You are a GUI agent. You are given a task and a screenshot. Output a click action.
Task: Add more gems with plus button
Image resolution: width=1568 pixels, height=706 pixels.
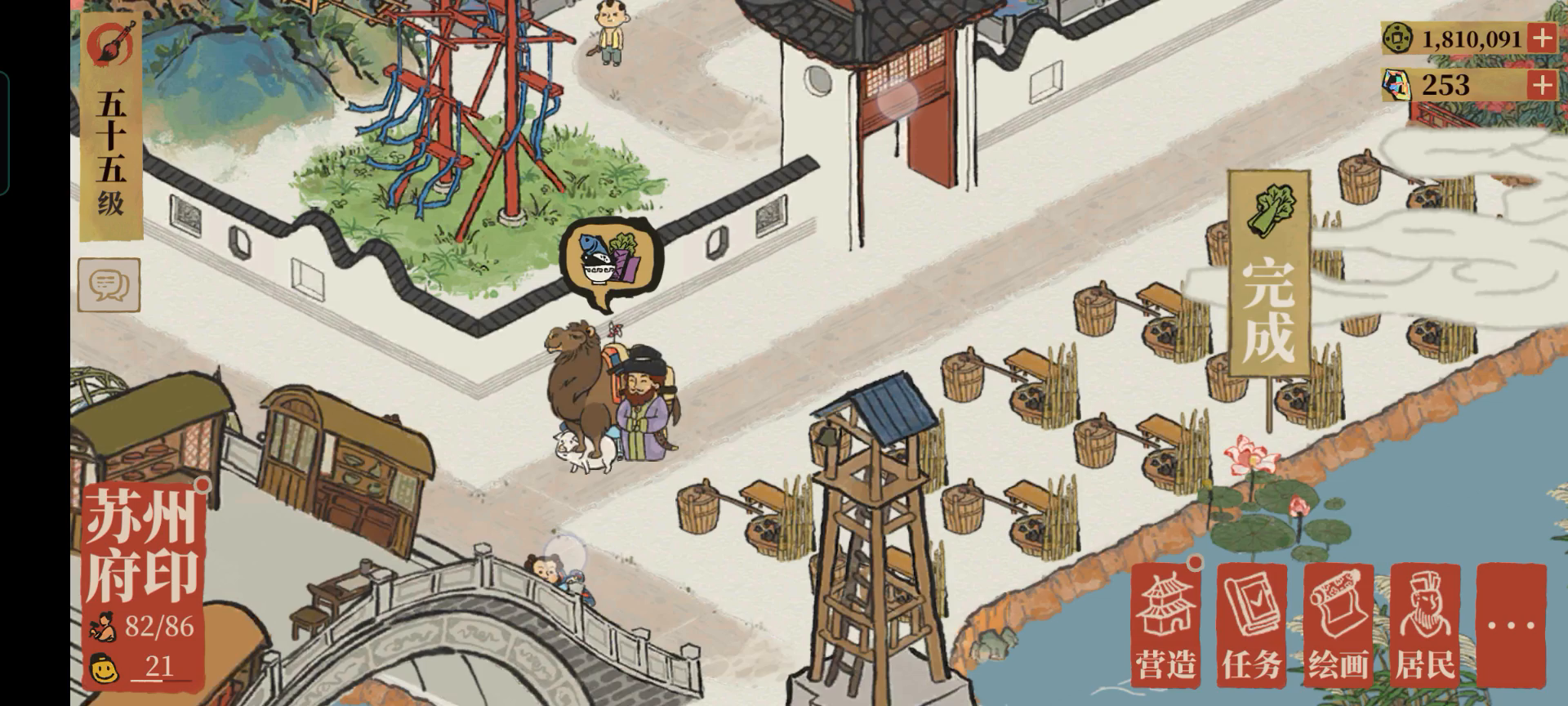point(1542,85)
